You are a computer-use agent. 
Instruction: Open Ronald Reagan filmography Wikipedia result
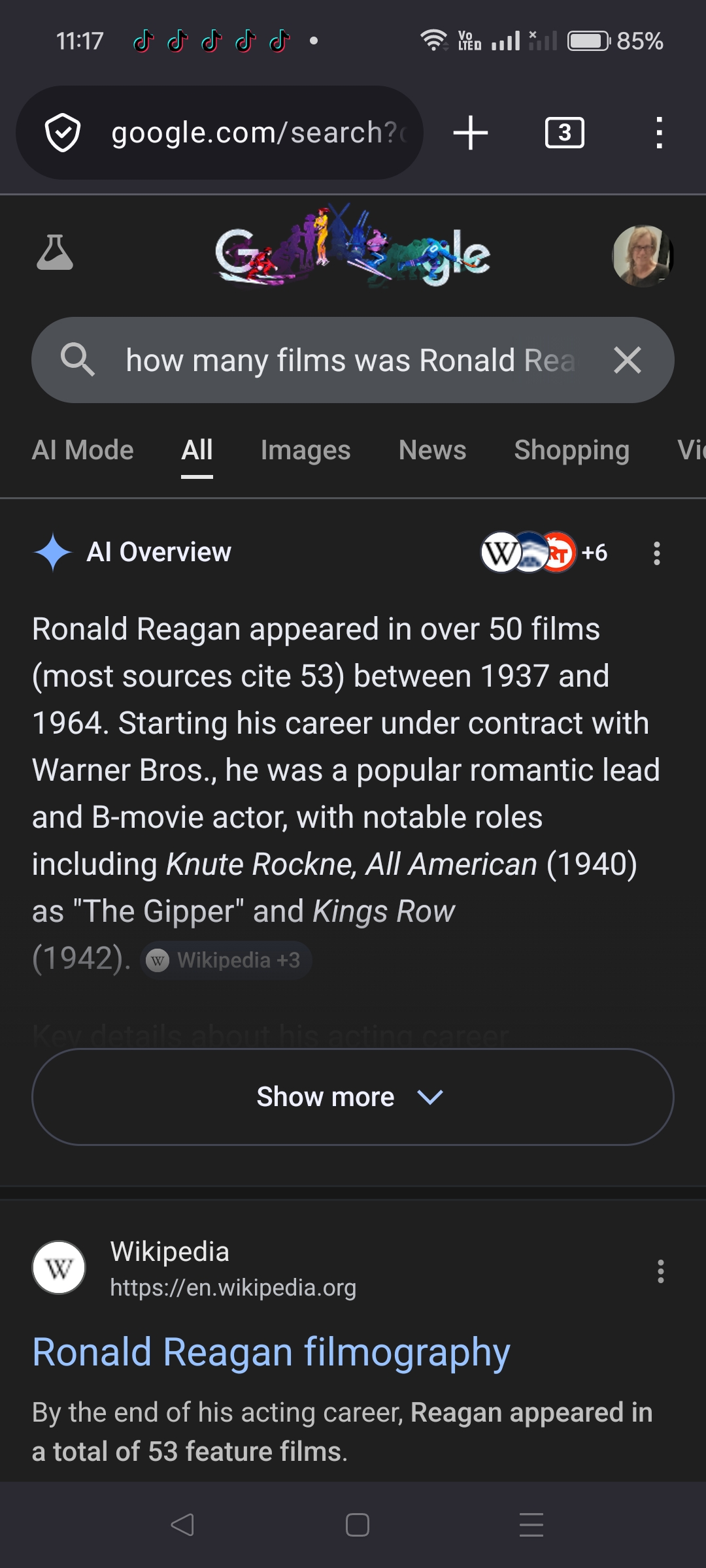pyautogui.click(x=271, y=1352)
